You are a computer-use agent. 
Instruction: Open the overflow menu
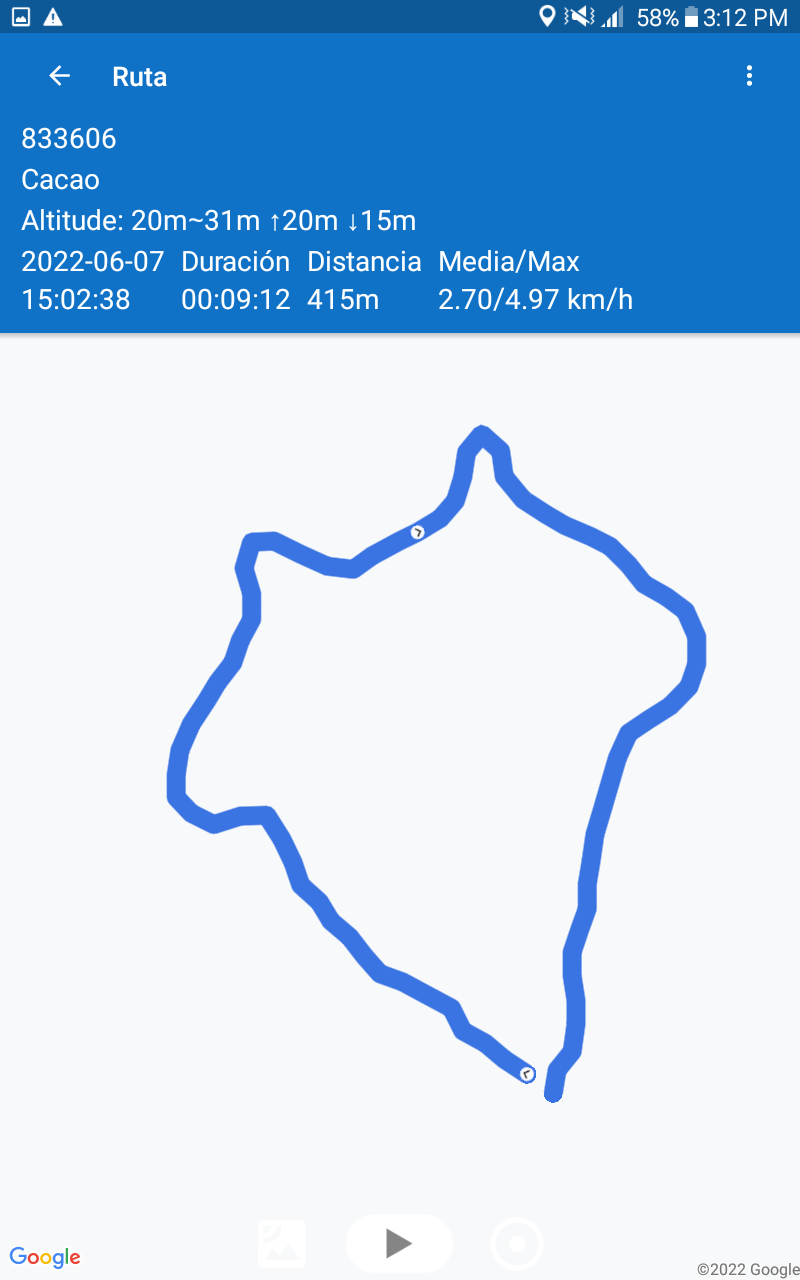click(x=749, y=76)
